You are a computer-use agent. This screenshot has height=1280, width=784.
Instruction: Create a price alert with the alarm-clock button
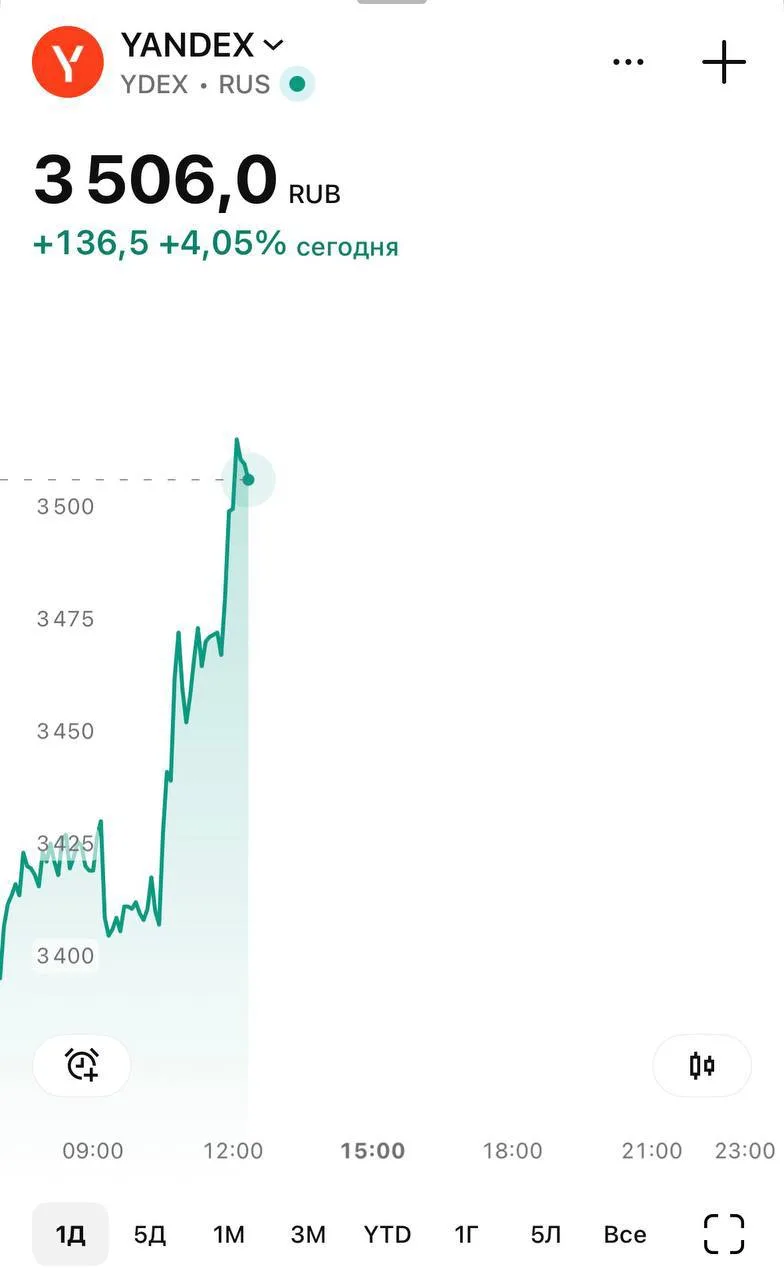tap(82, 1065)
